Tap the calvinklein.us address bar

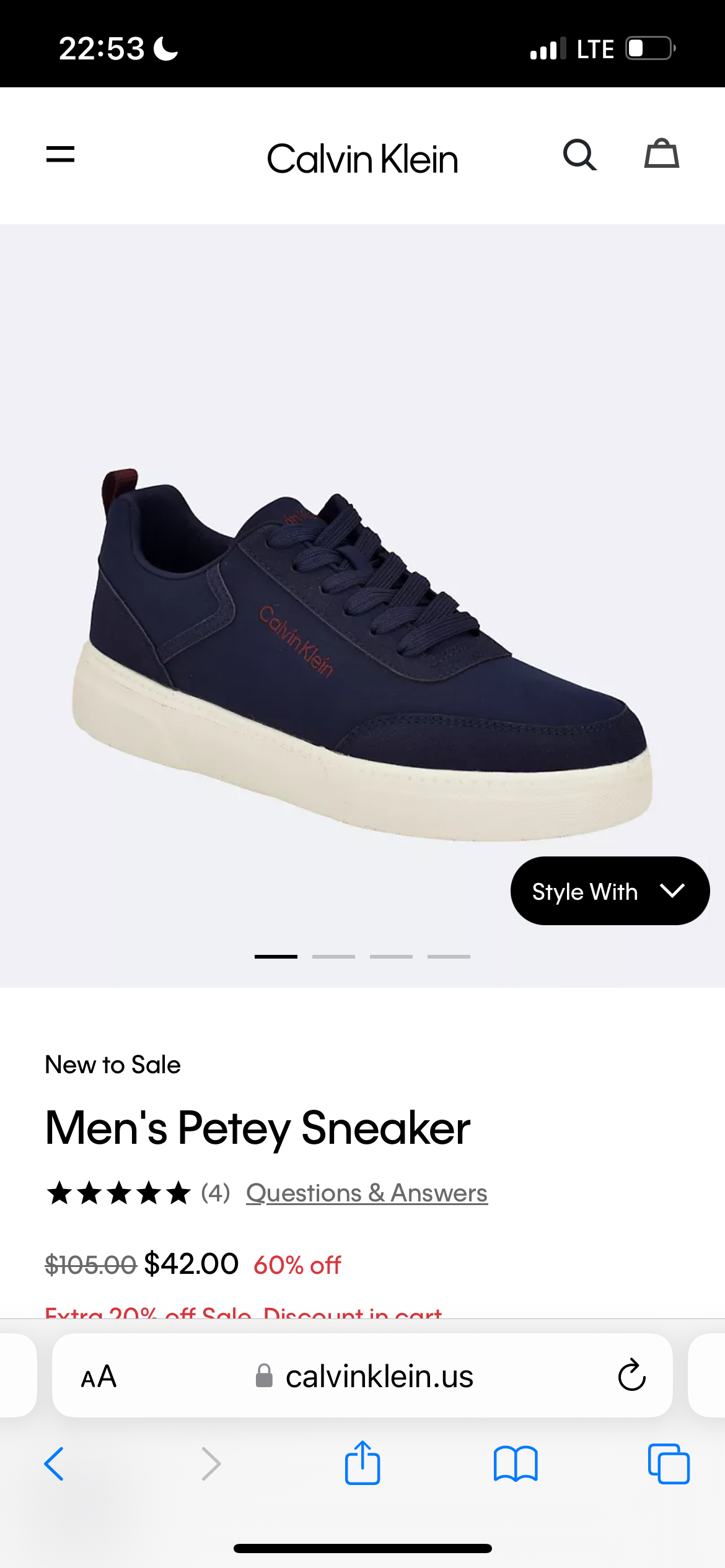click(x=378, y=1377)
